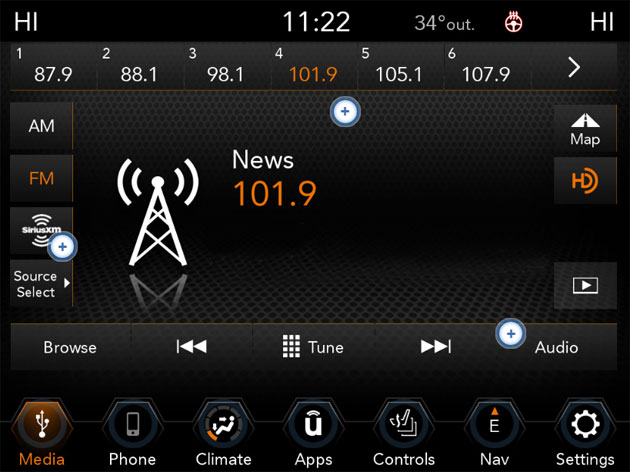Toggle HD radio
This screenshot has height=472, width=630.
tap(585, 181)
